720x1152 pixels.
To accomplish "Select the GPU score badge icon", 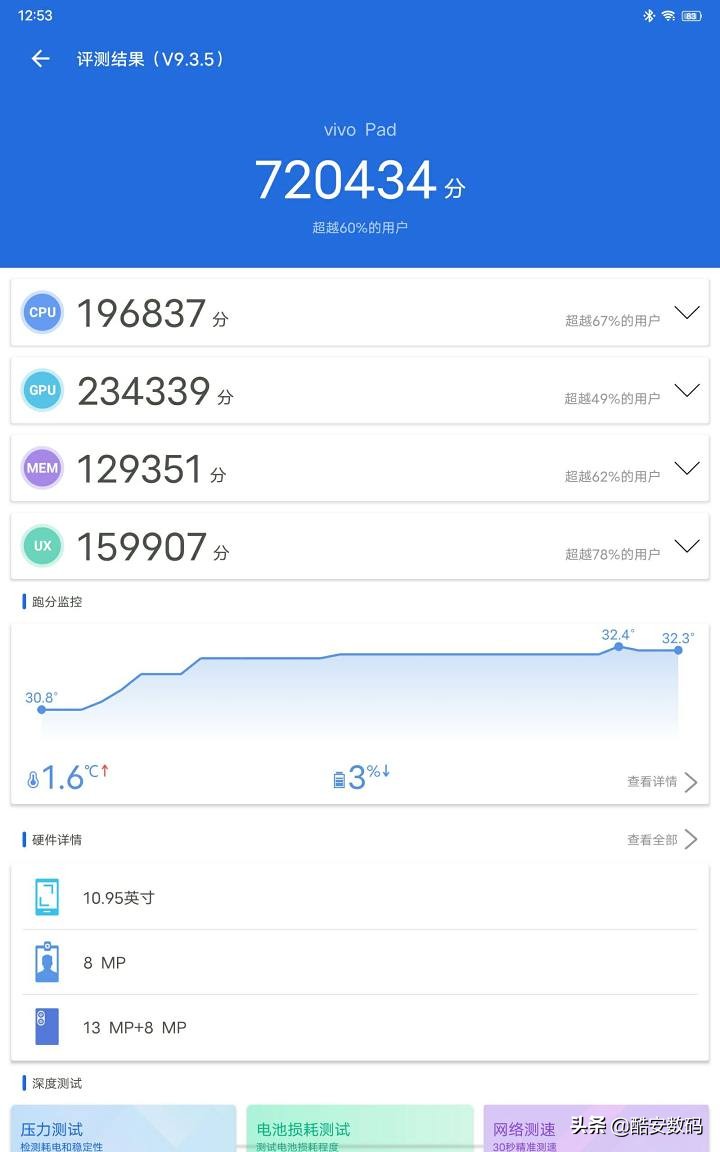I will pyautogui.click(x=42, y=390).
